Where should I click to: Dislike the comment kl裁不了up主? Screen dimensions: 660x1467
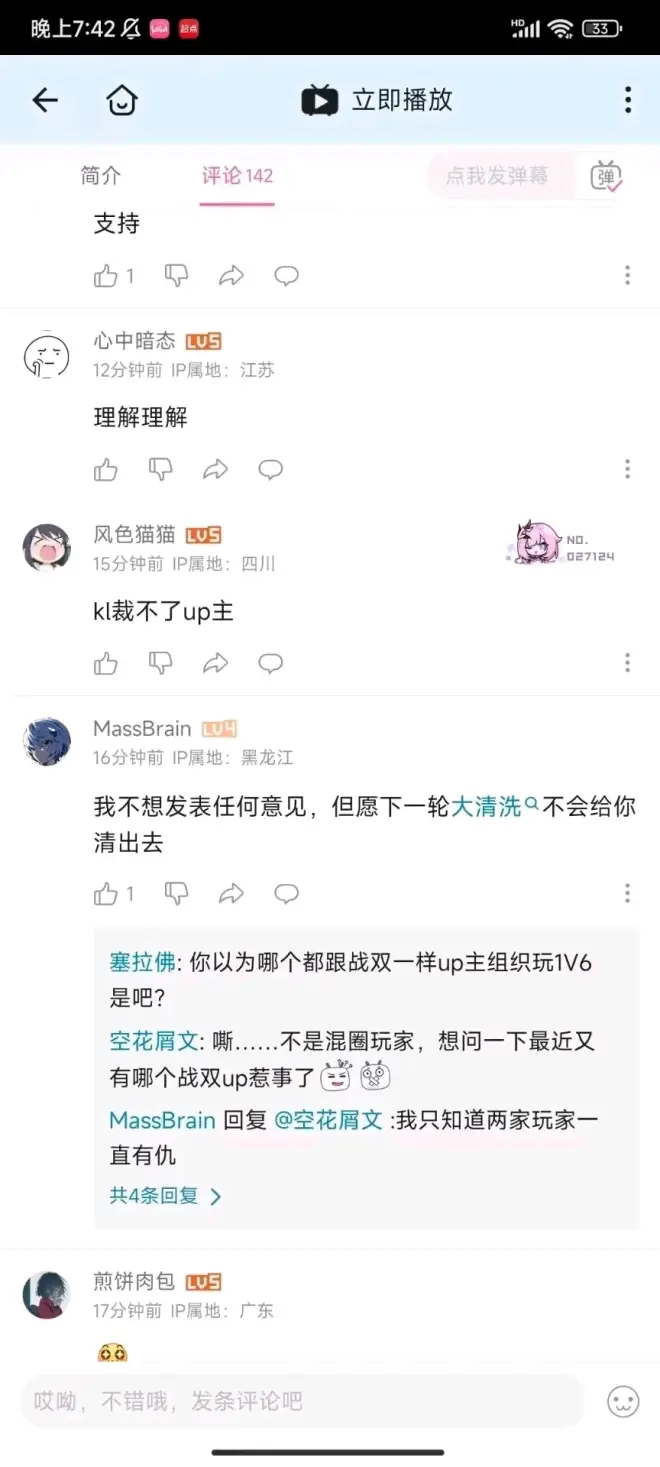click(x=161, y=662)
